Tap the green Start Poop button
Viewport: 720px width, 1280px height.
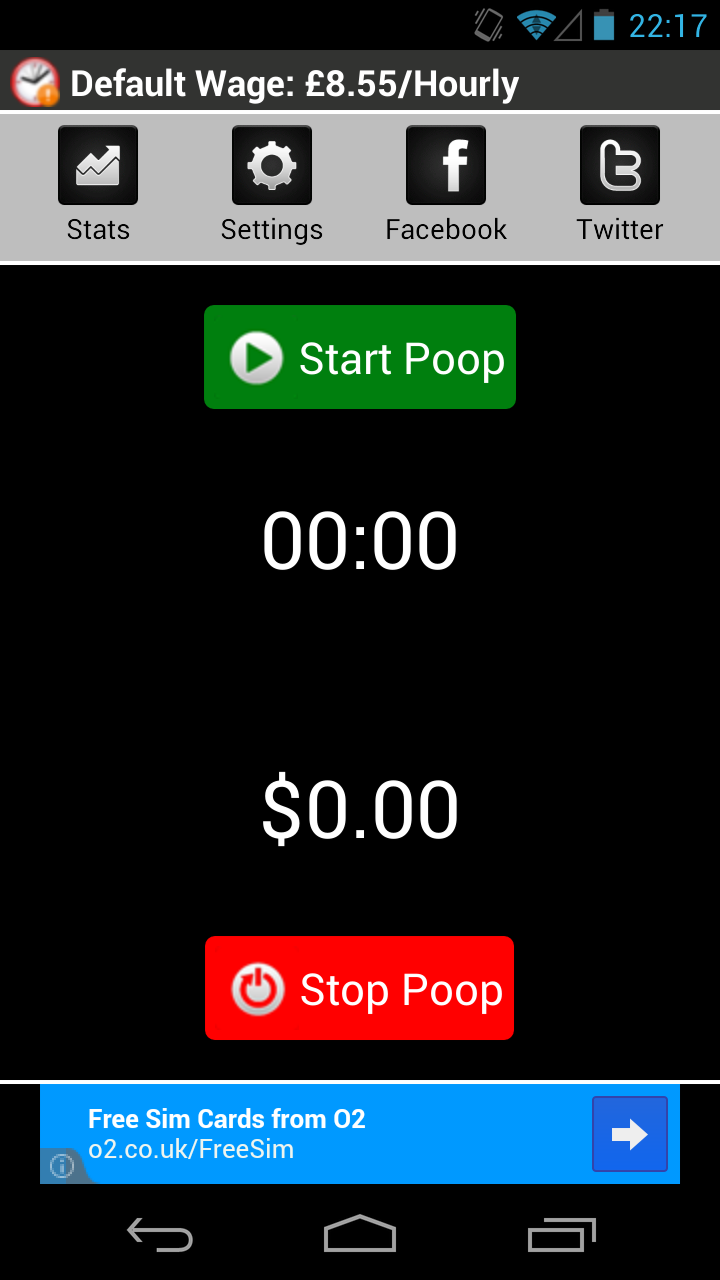coord(360,357)
